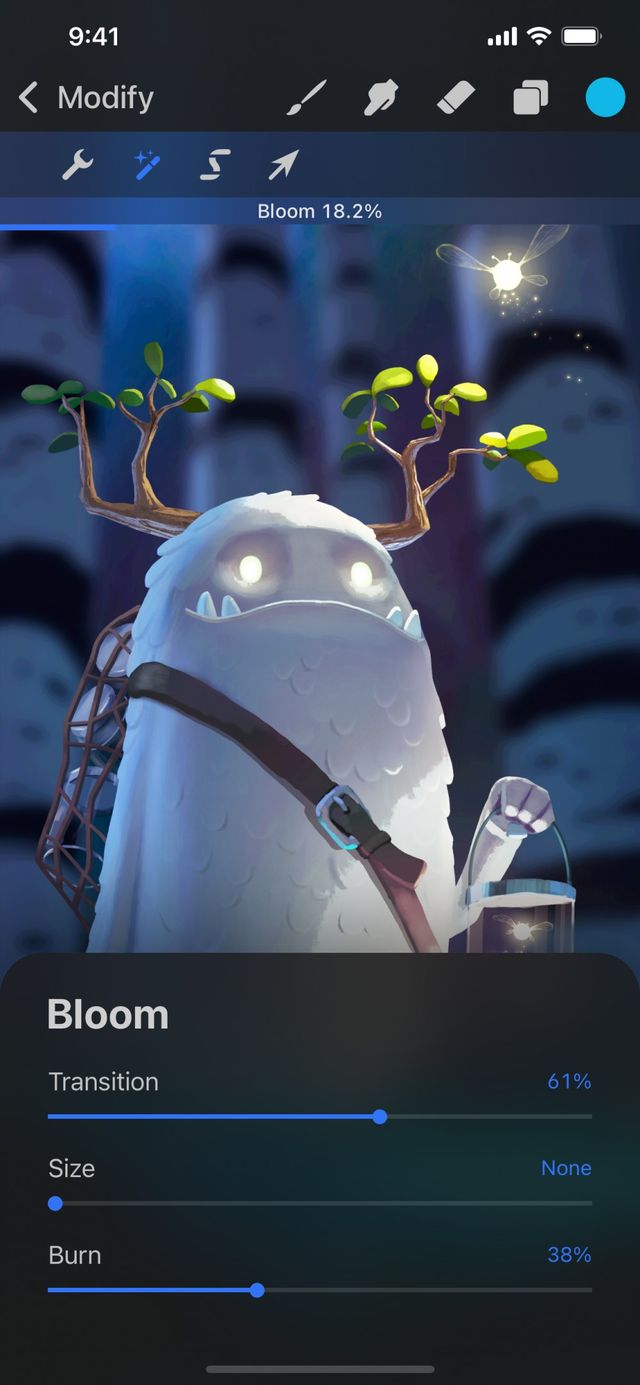Tap the Transition slider track

(320, 1116)
